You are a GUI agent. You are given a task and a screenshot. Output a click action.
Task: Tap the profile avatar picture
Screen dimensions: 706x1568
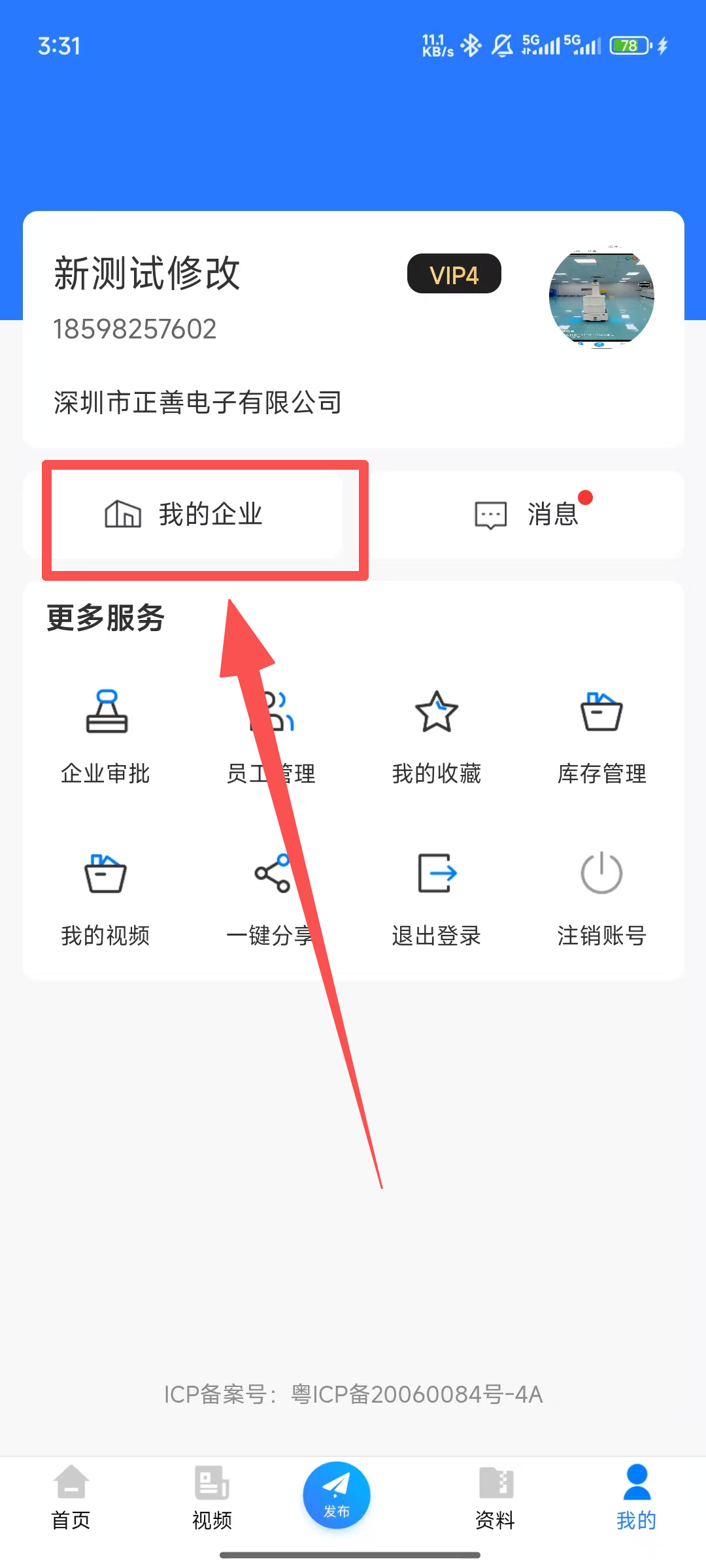click(601, 297)
